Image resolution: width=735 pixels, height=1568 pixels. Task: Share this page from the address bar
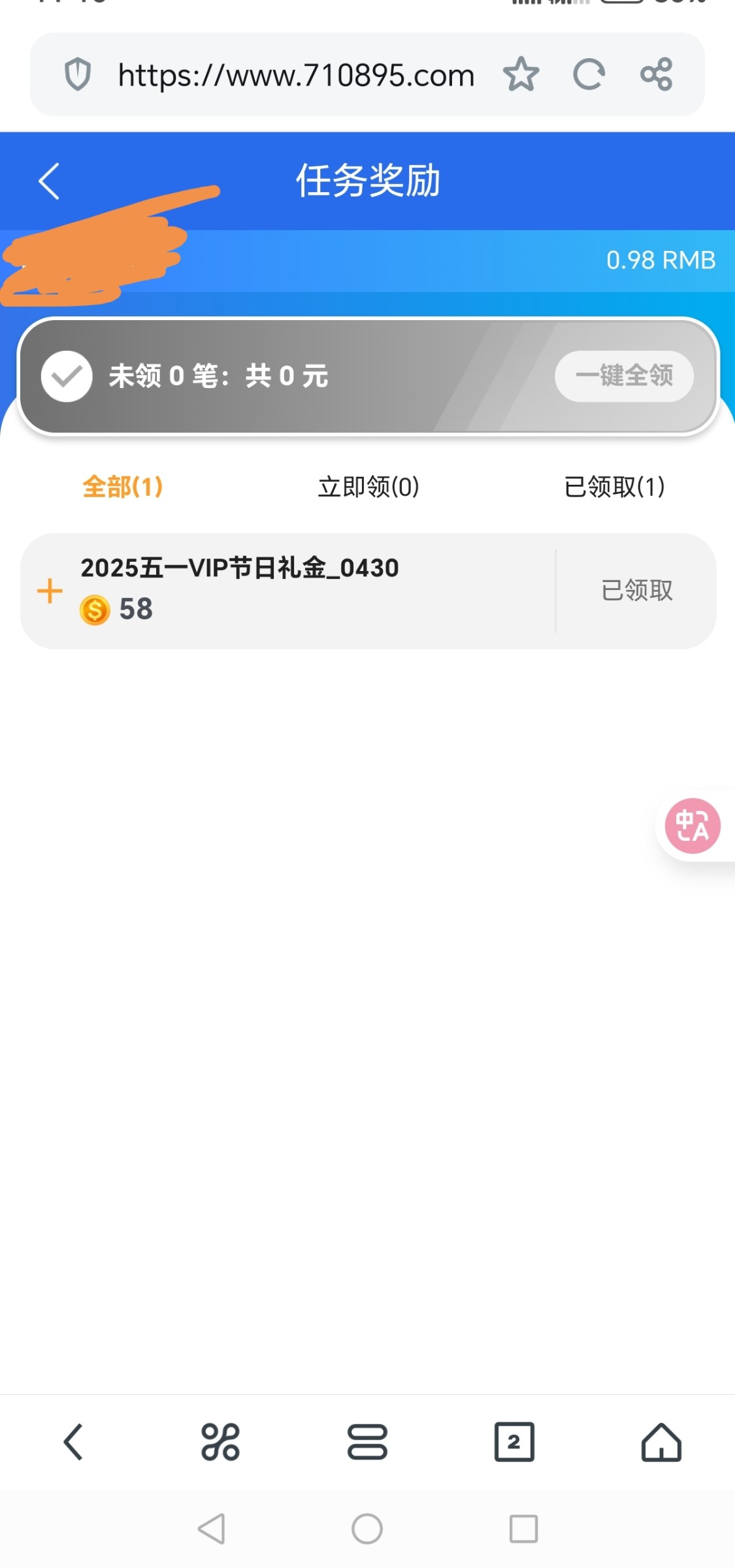[656, 74]
